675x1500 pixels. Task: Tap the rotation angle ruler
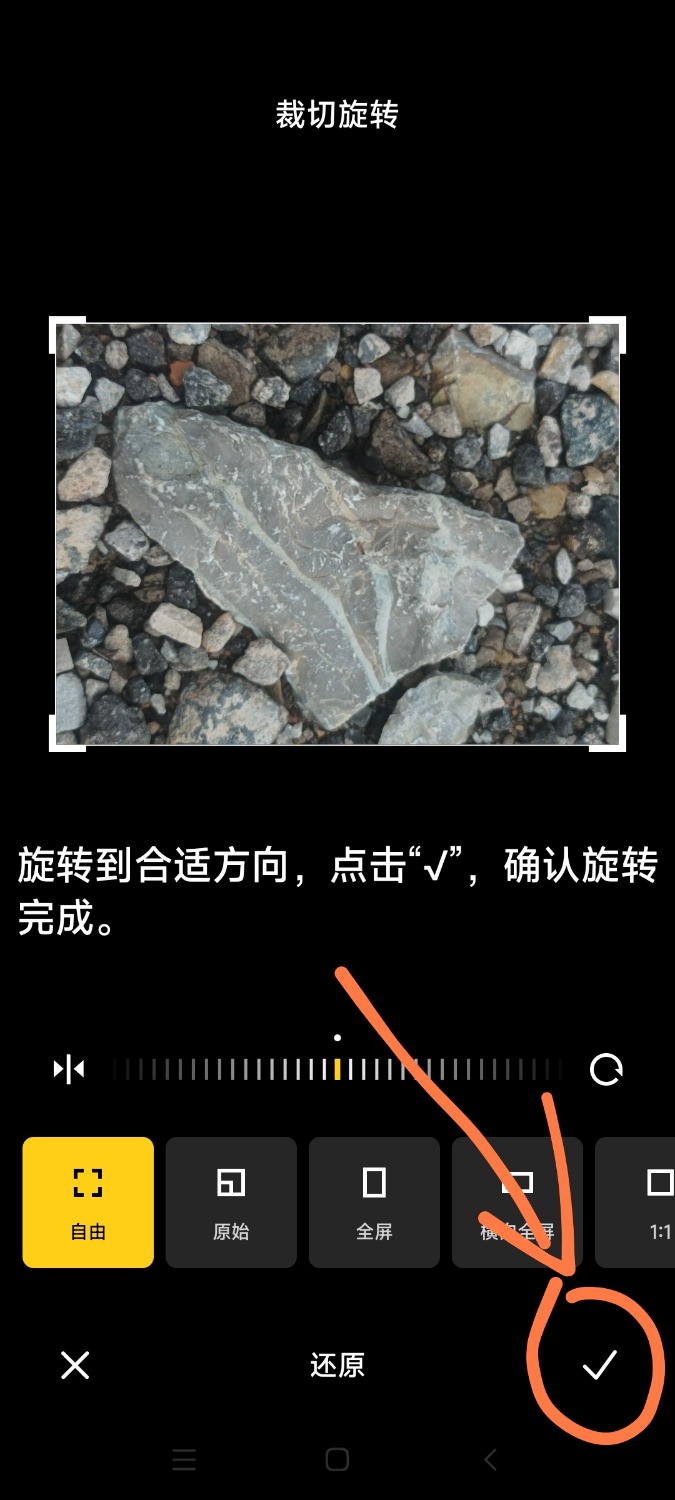coord(337,1070)
